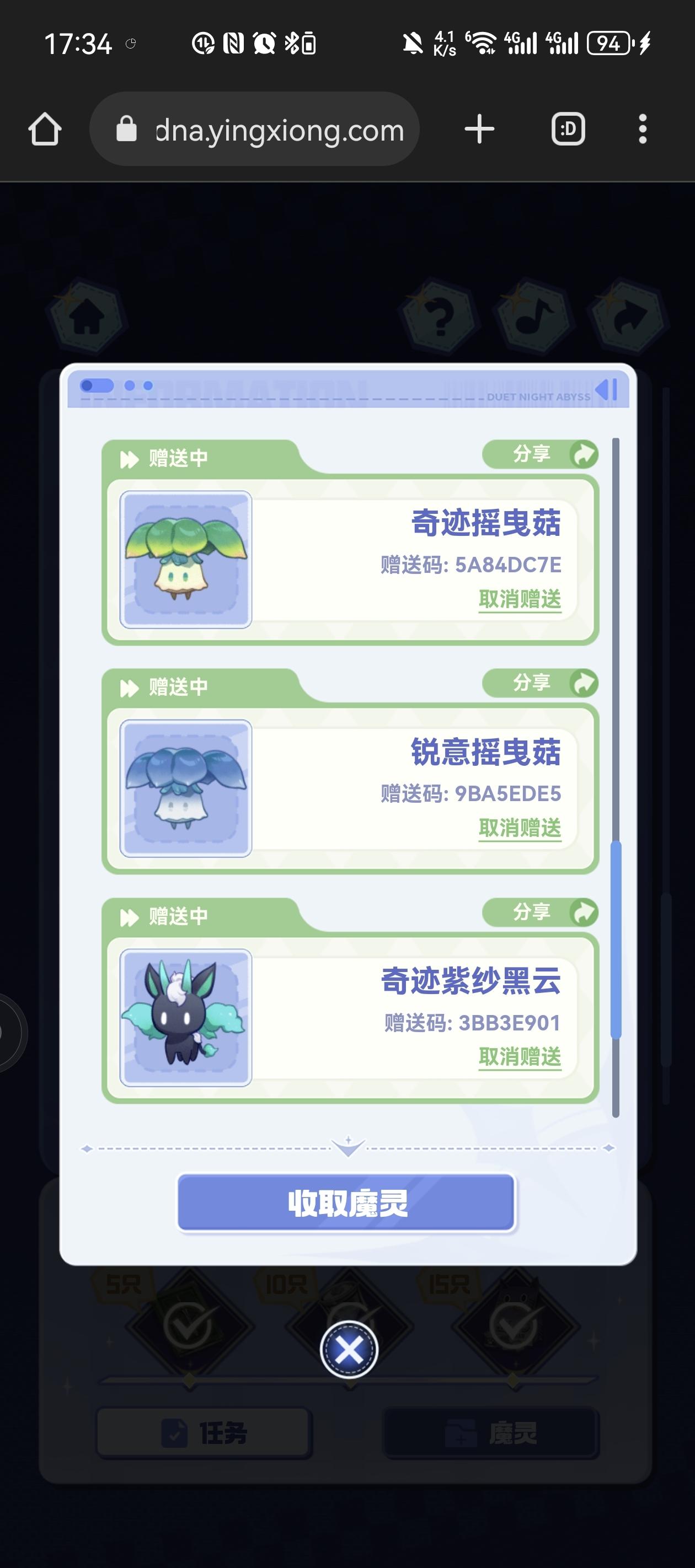Image resolution: width=695 pixels, height=1568 pixels.
Task: Edit the dna.yingxiong.com address bar
Action: [279, 130]
